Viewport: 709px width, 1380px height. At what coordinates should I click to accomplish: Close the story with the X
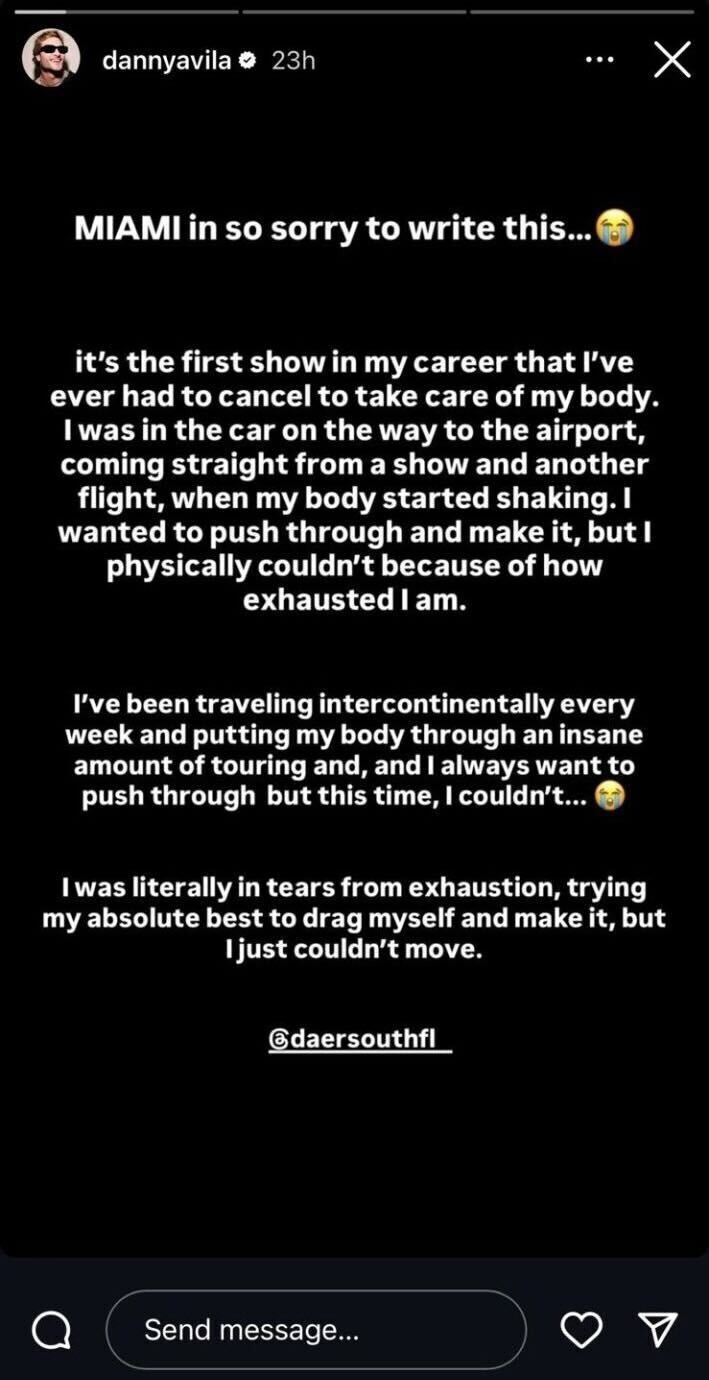coord(672,60)
